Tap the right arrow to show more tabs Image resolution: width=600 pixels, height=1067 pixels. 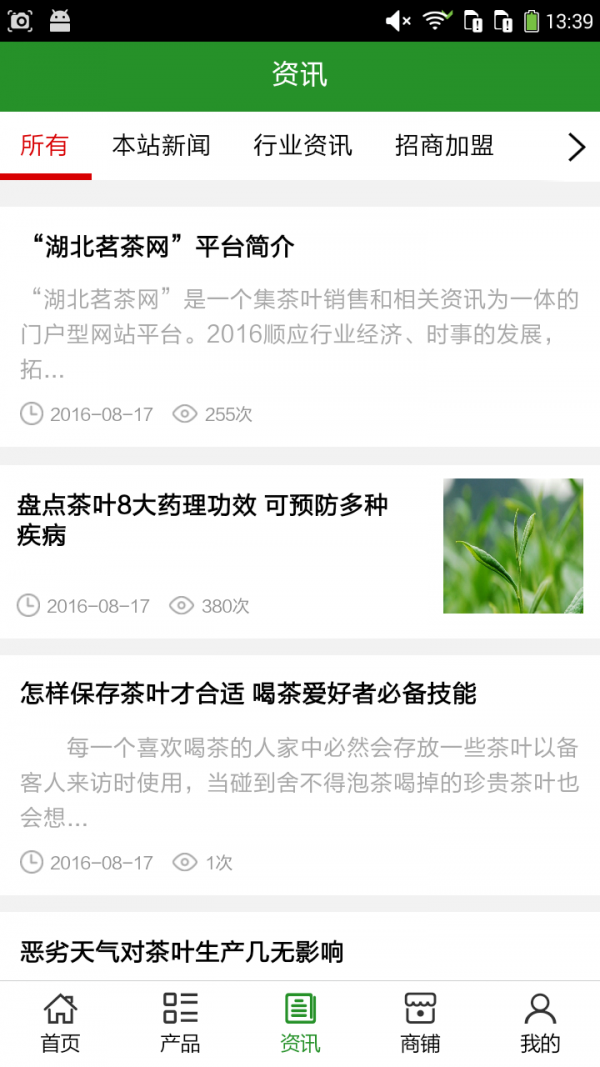point(576,147)
